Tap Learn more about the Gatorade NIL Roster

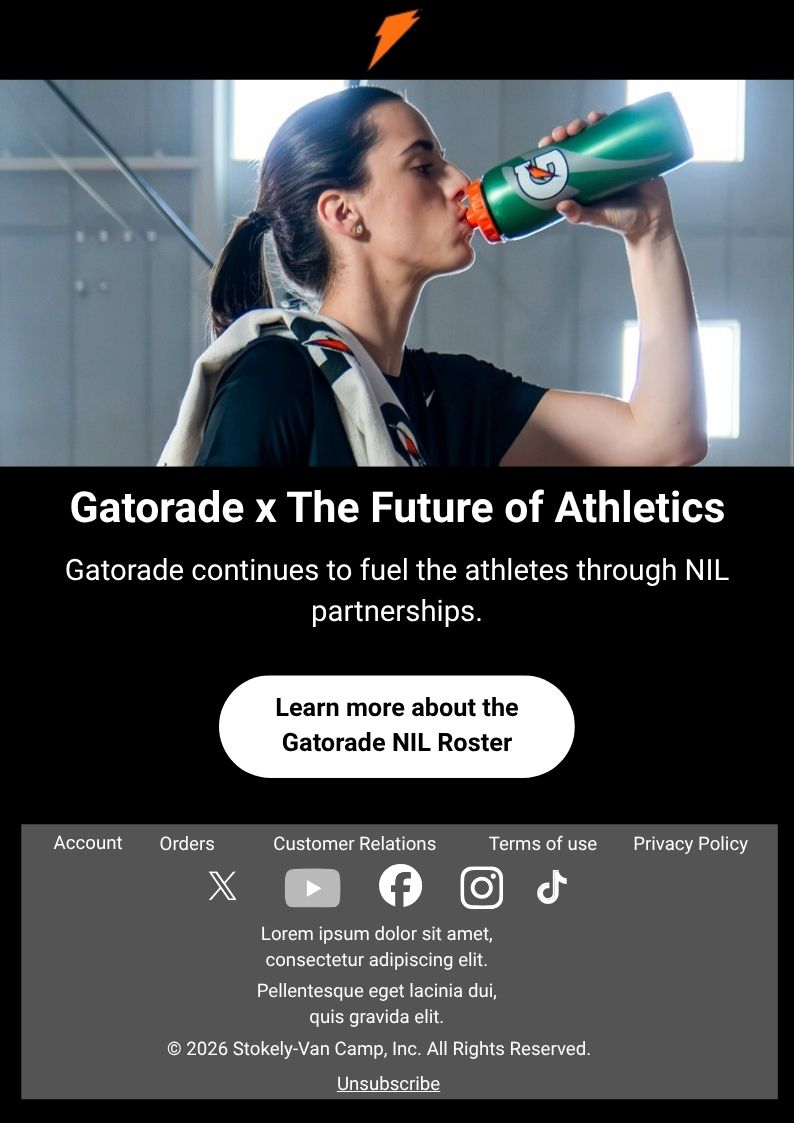[x=396, y=726]
